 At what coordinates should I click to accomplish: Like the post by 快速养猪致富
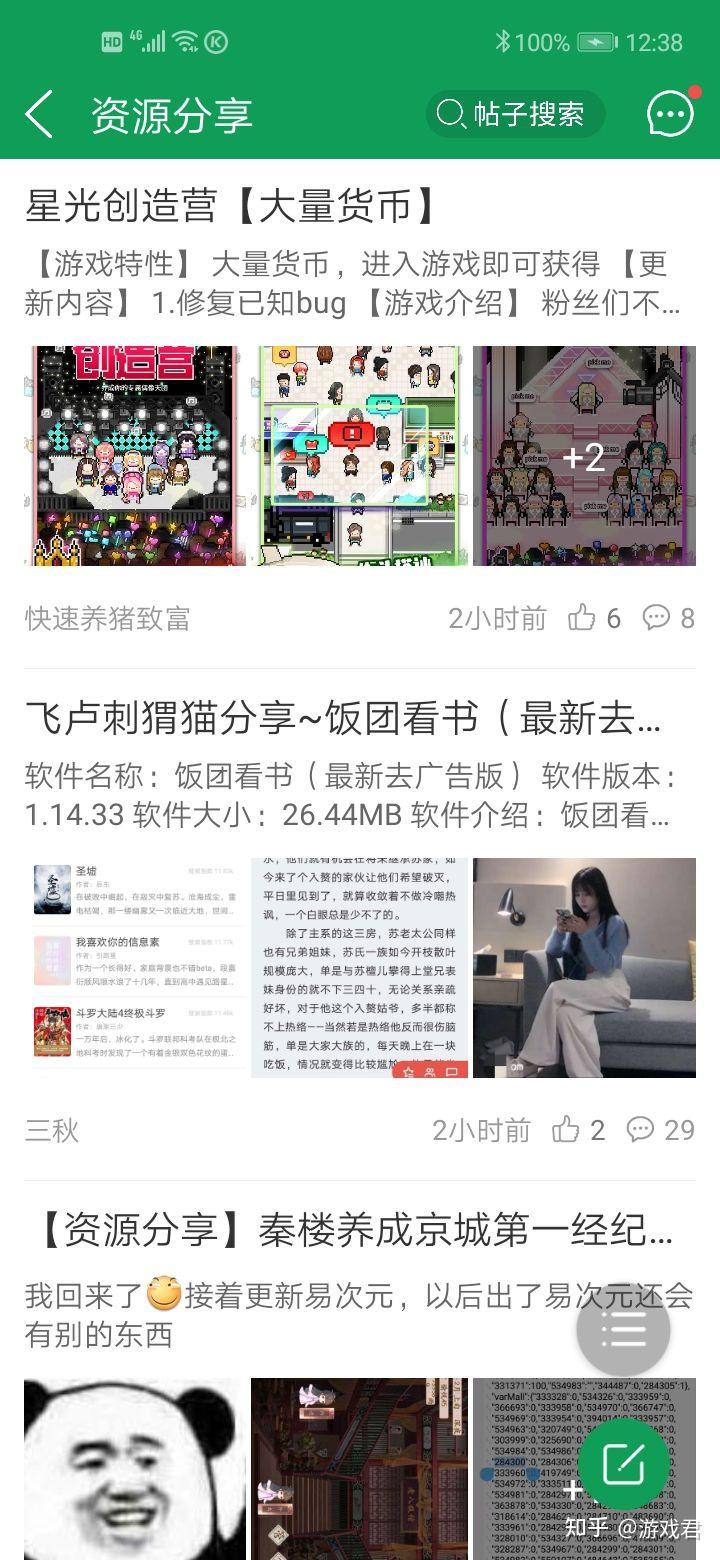point(583,618)
